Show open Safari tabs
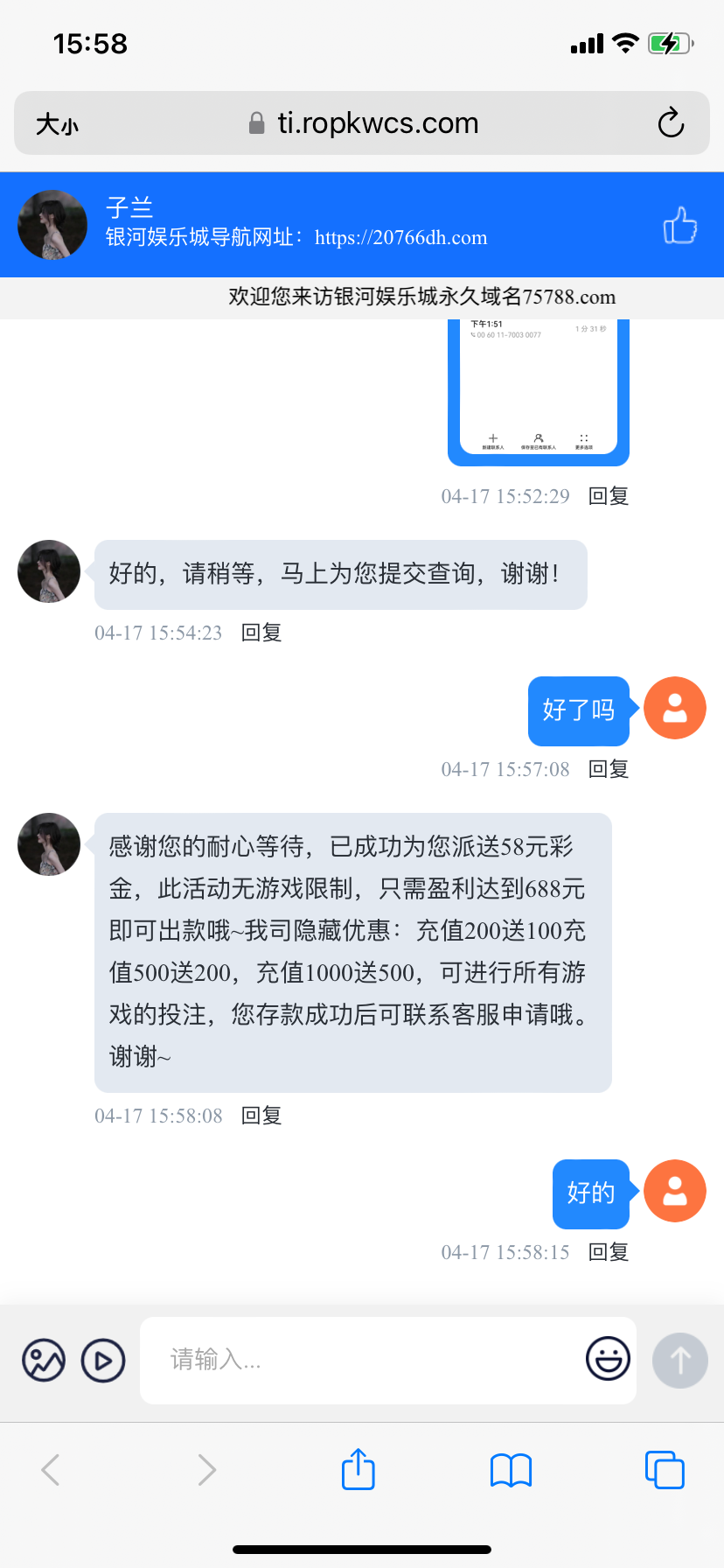This screenshot has width=724, height=1568. pyautogui.click(x=665, y=1470)
